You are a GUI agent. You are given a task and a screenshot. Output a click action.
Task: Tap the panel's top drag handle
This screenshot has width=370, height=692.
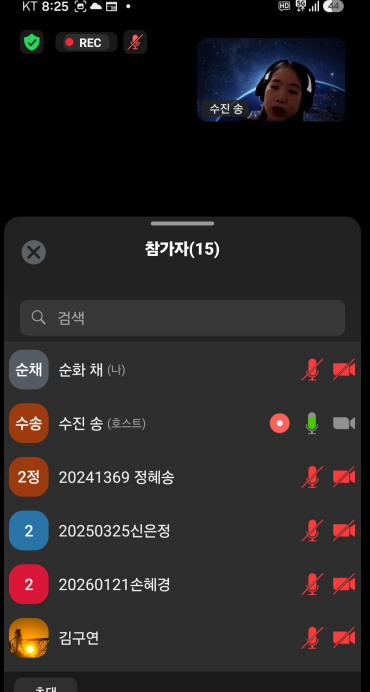coord(182,224)
